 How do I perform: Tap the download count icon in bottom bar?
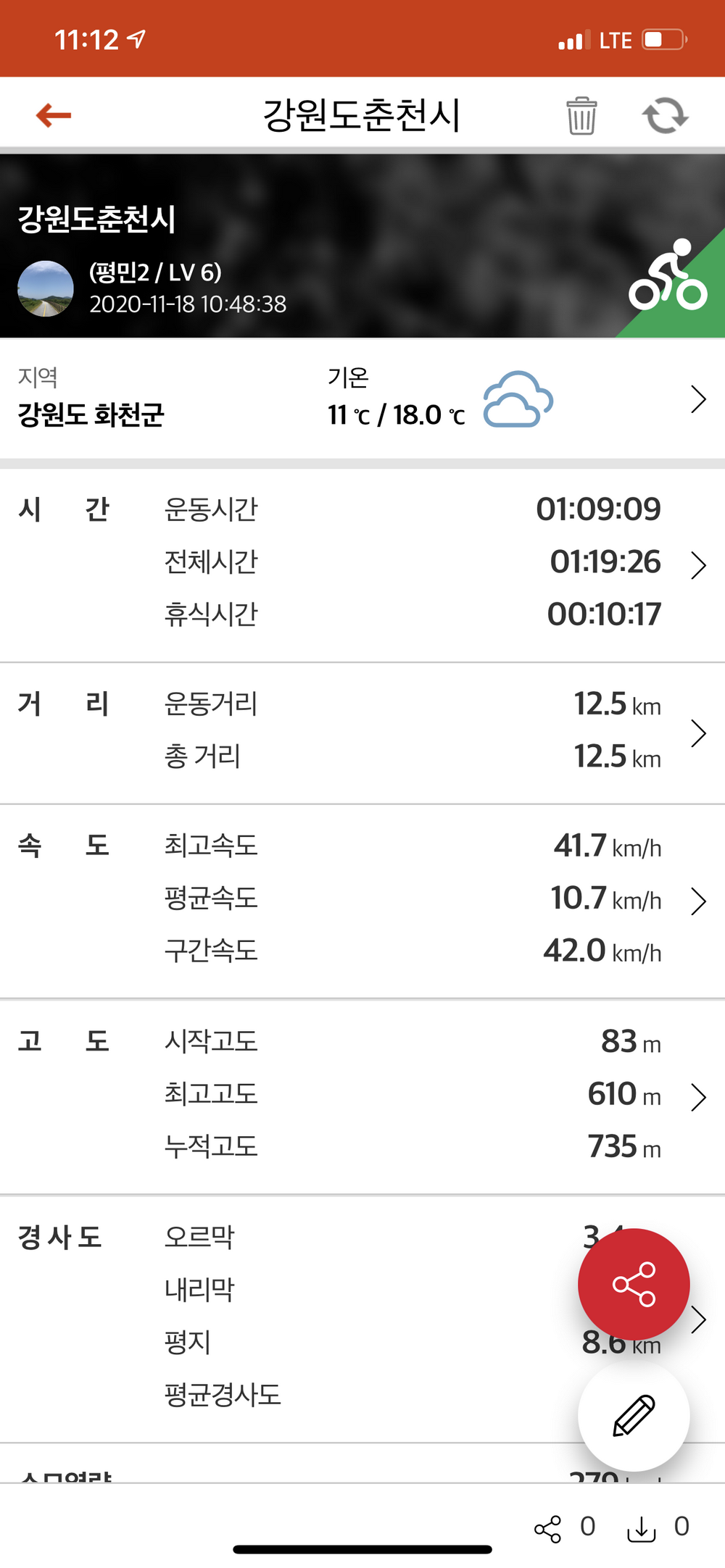pyautogui.click(x=641, y=1528)
